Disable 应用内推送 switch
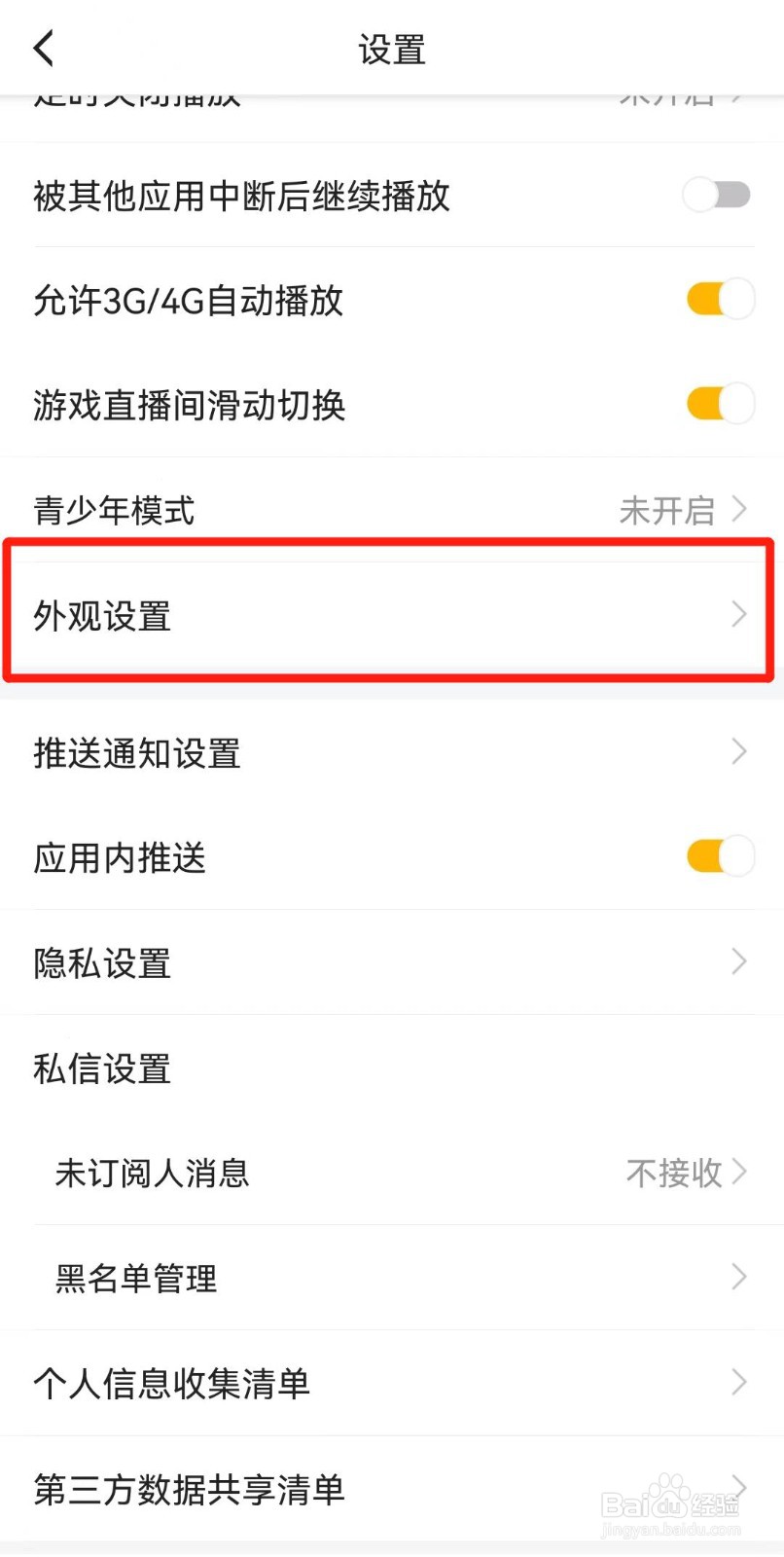Viewport: 784px width, 1557px height. click(x=719, y=855)
